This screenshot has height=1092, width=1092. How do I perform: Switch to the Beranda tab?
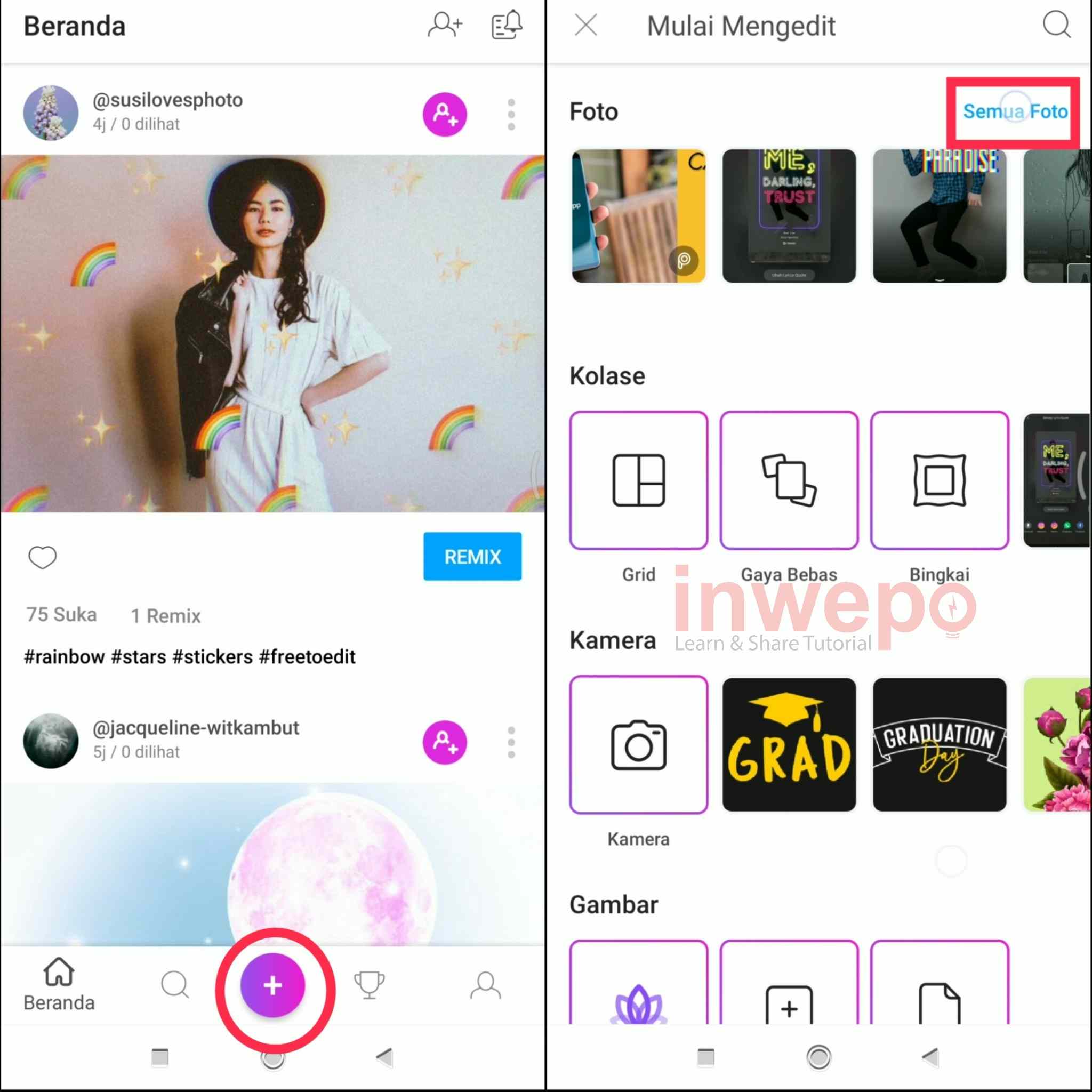pyautogui.click(x=59, y=985)
